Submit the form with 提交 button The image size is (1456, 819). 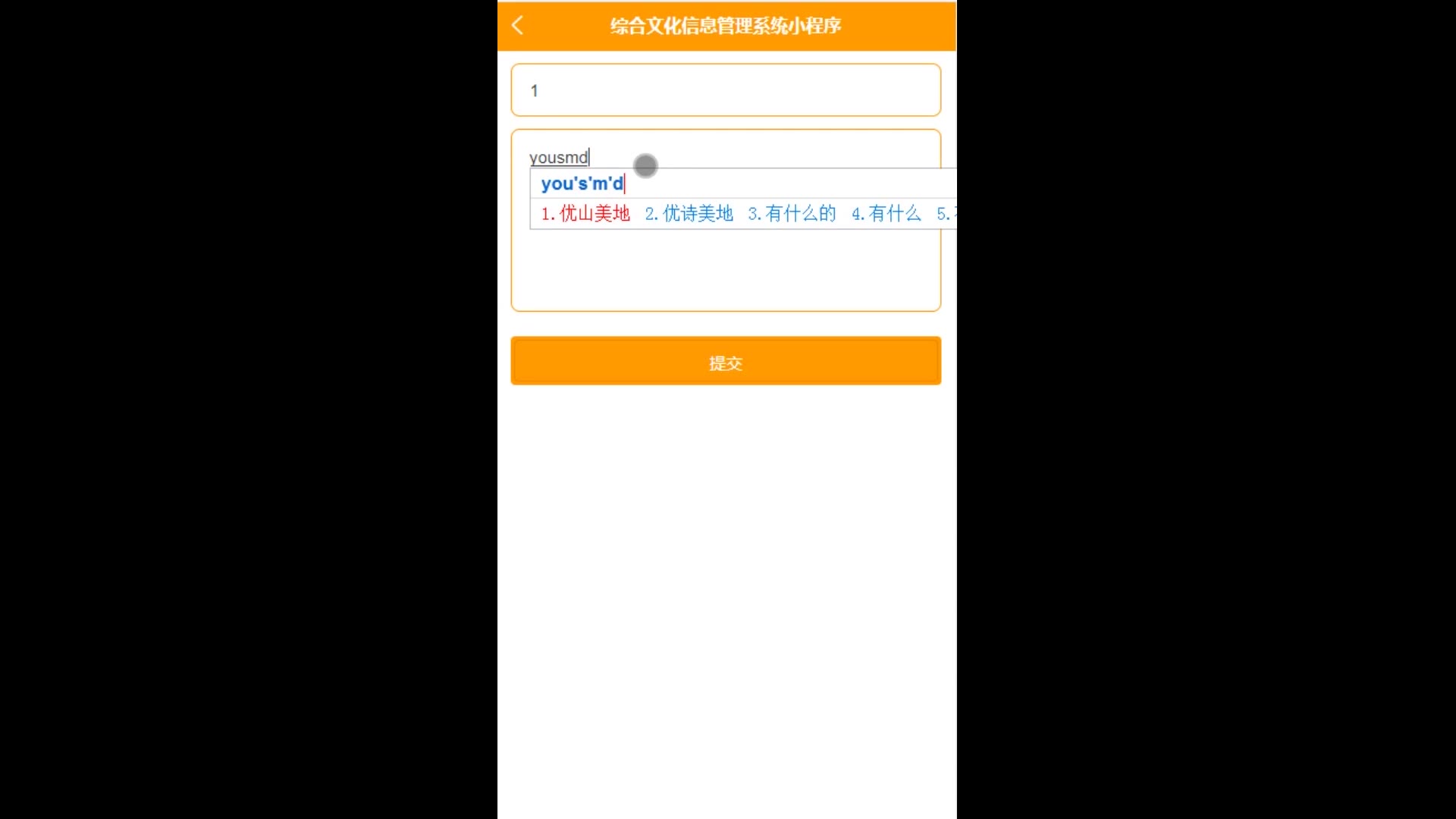point(726,362)
